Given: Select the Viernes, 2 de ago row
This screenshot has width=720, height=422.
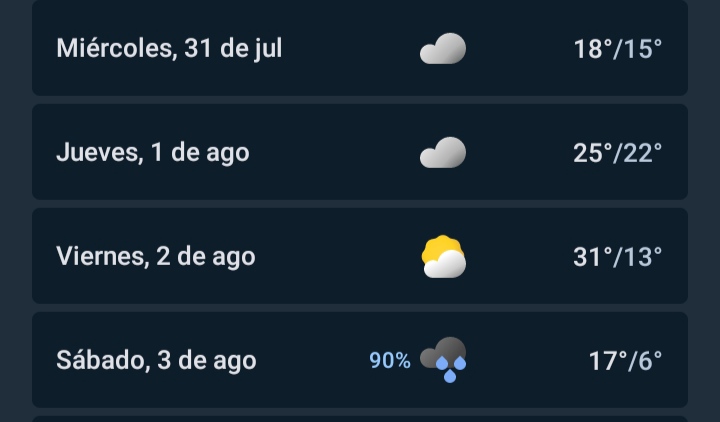Looking at the screenshot, I should 359,256.
